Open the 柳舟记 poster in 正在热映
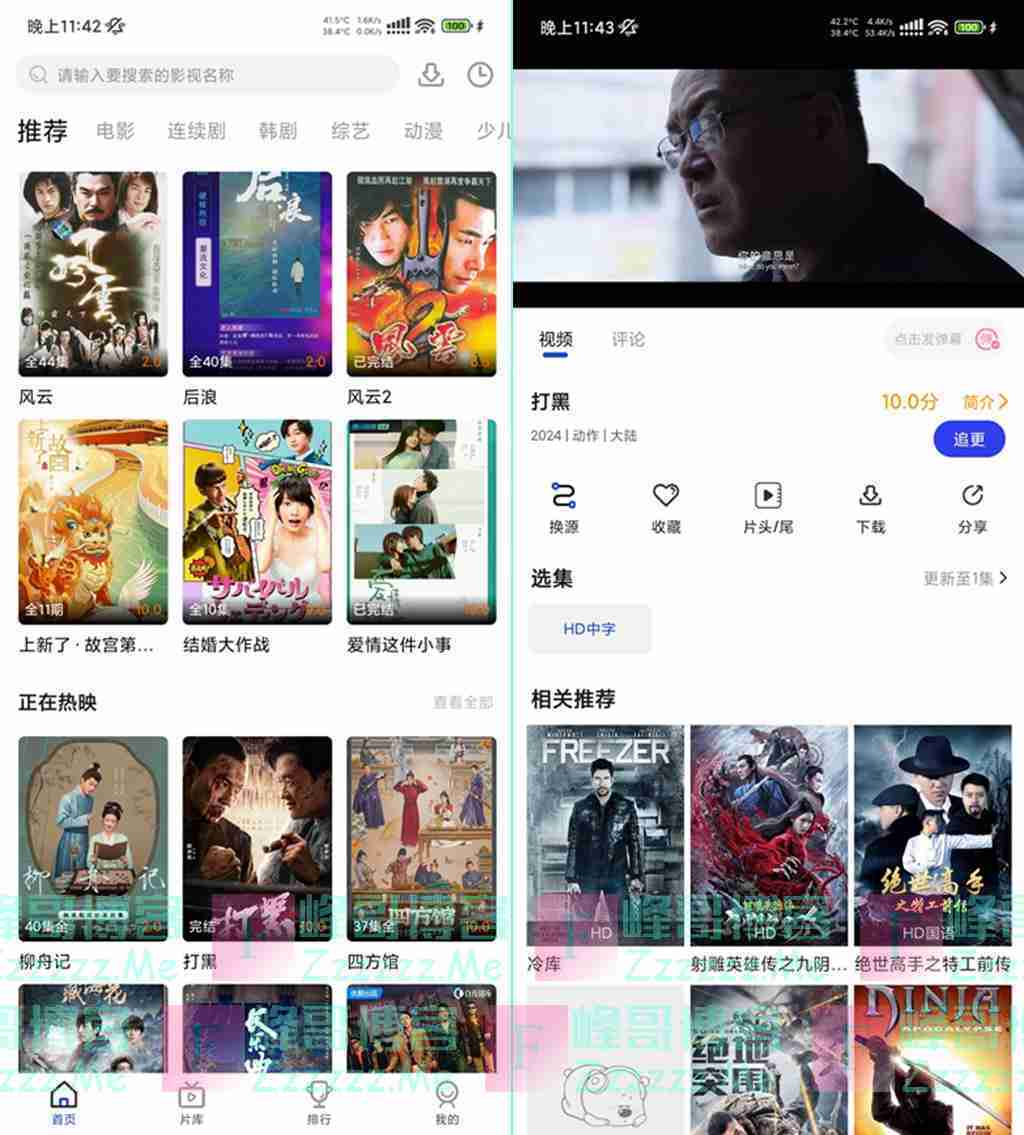This screenshot has height=1135, width=1024. click(93, 840)
